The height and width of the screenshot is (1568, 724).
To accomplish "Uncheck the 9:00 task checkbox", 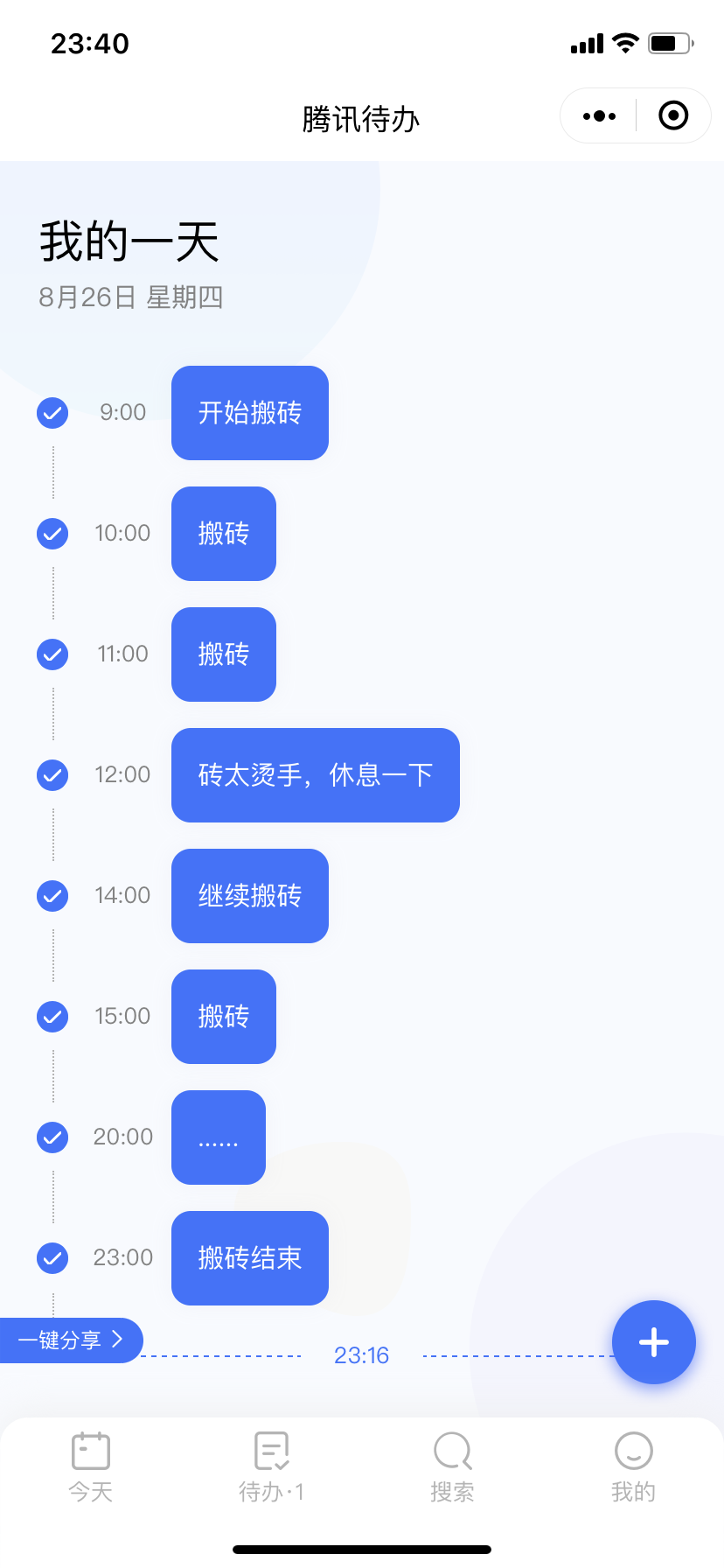I will (52, 412).
